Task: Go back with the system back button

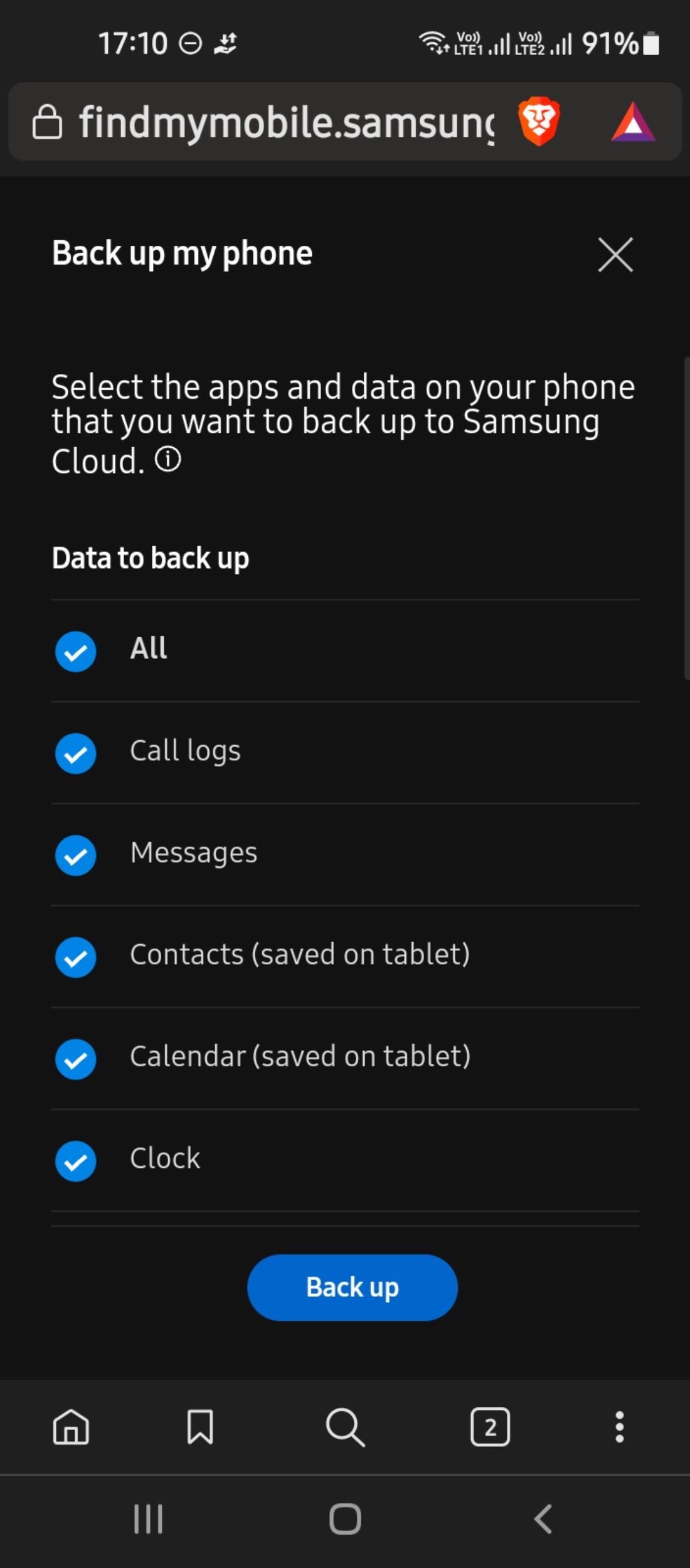Action: click(543, 1519)
